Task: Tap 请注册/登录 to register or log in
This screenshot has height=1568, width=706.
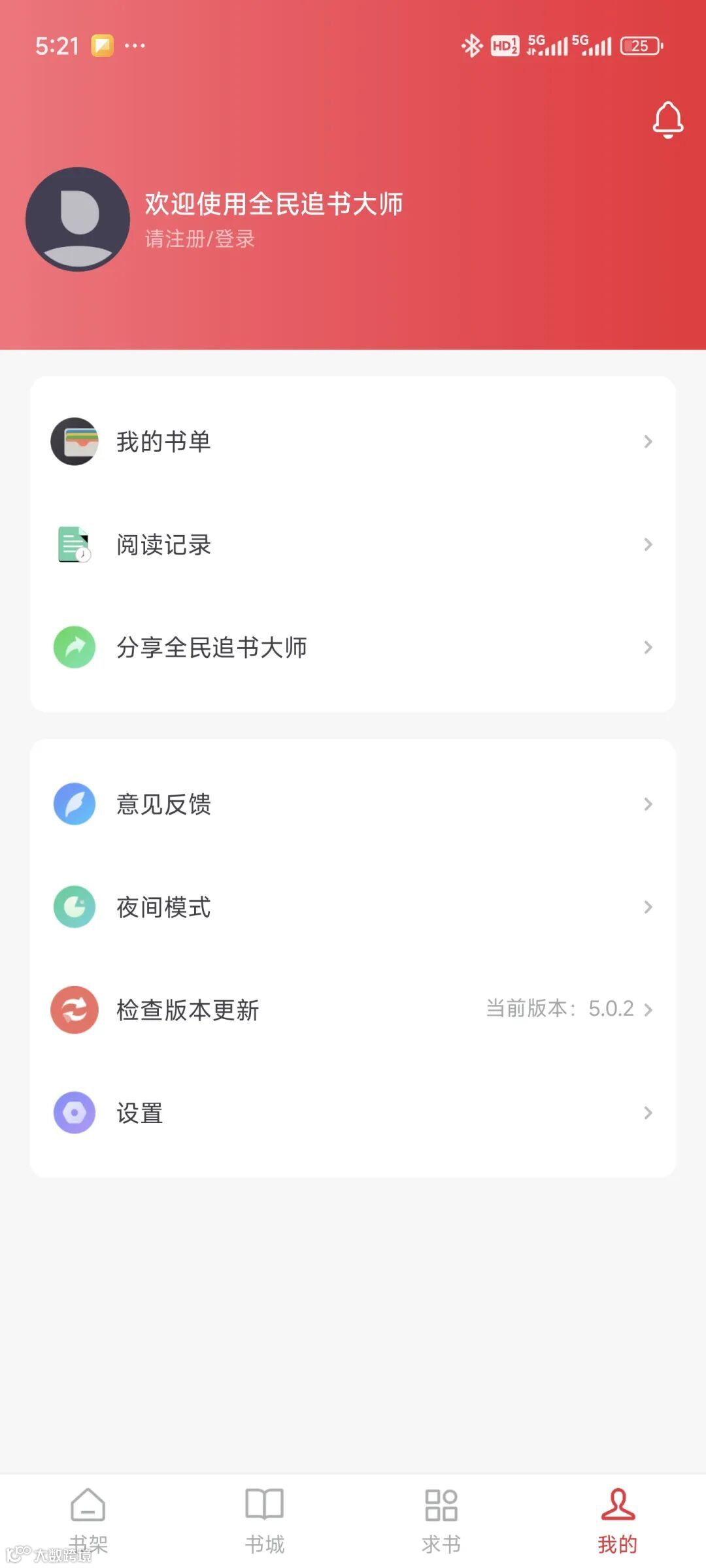Action: (199, 239)
